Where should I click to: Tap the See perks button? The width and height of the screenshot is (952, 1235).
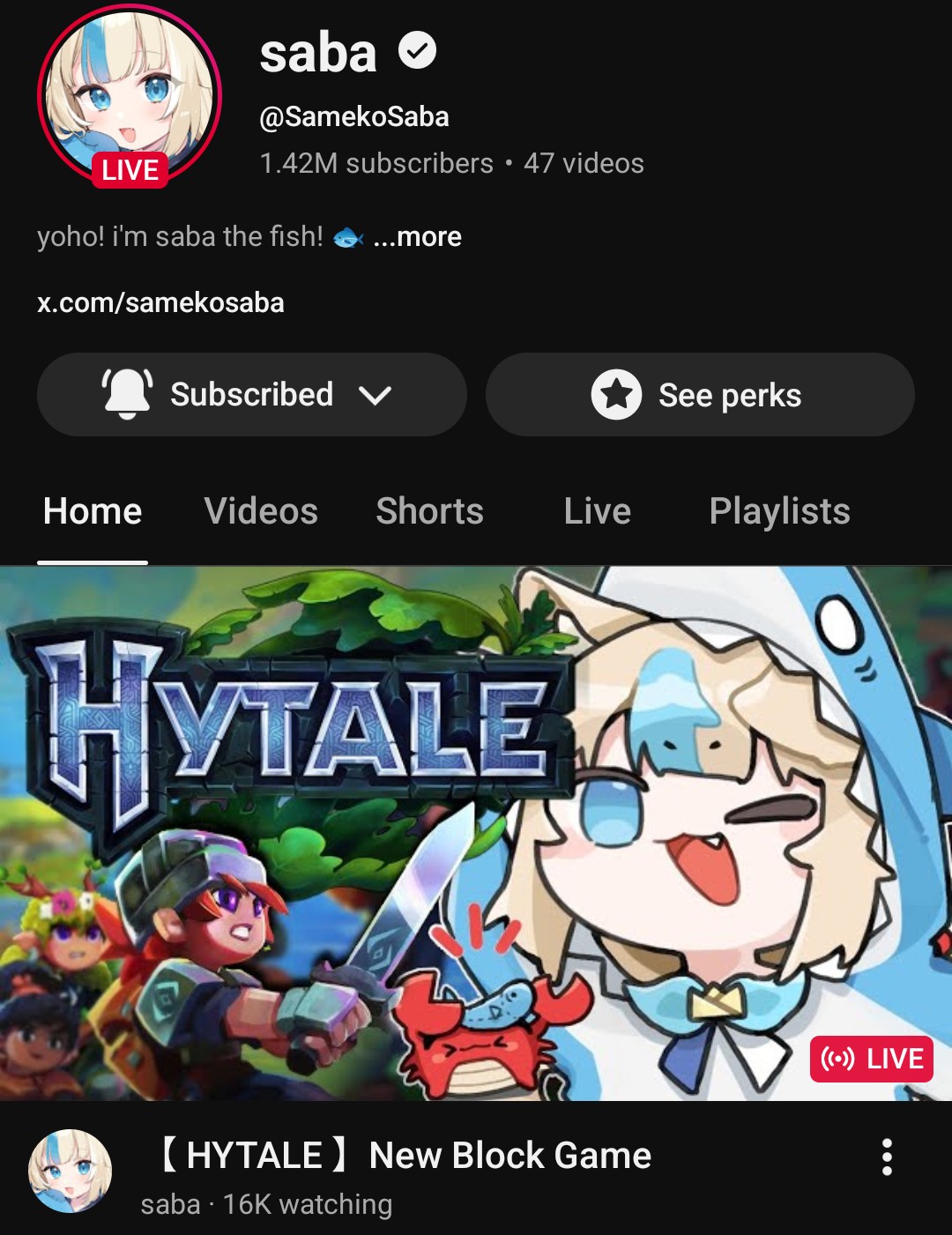point(700,394)
